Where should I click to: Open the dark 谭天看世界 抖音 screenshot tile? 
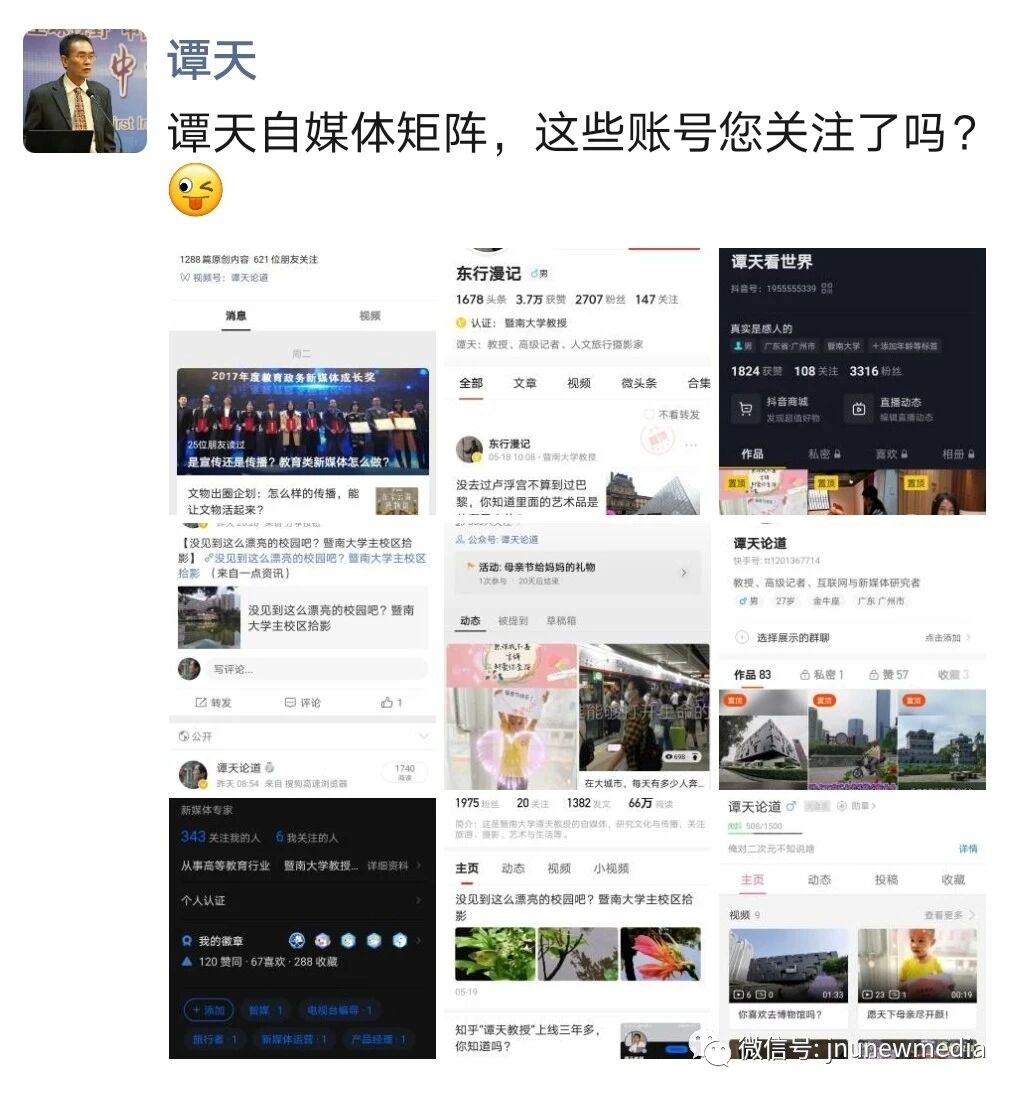click(852, 381)
